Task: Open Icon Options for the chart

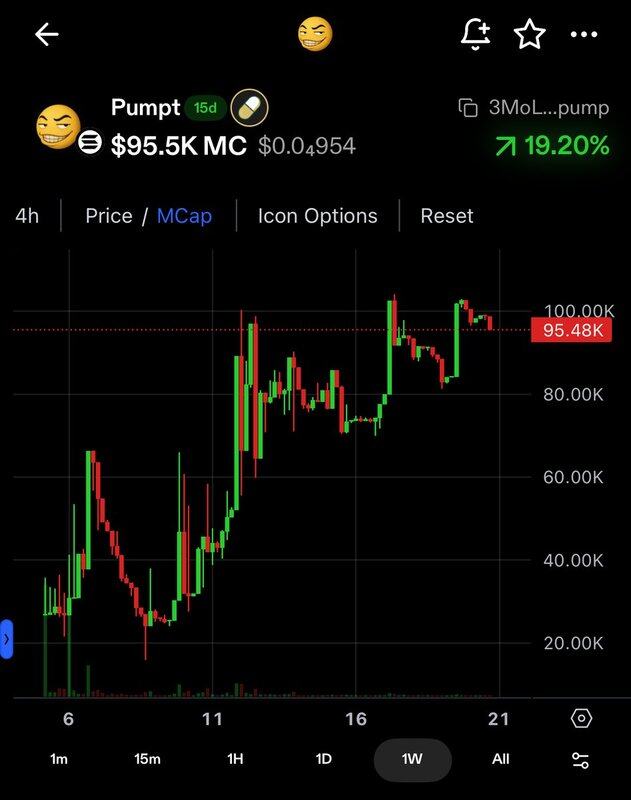Action: [317, 216]
